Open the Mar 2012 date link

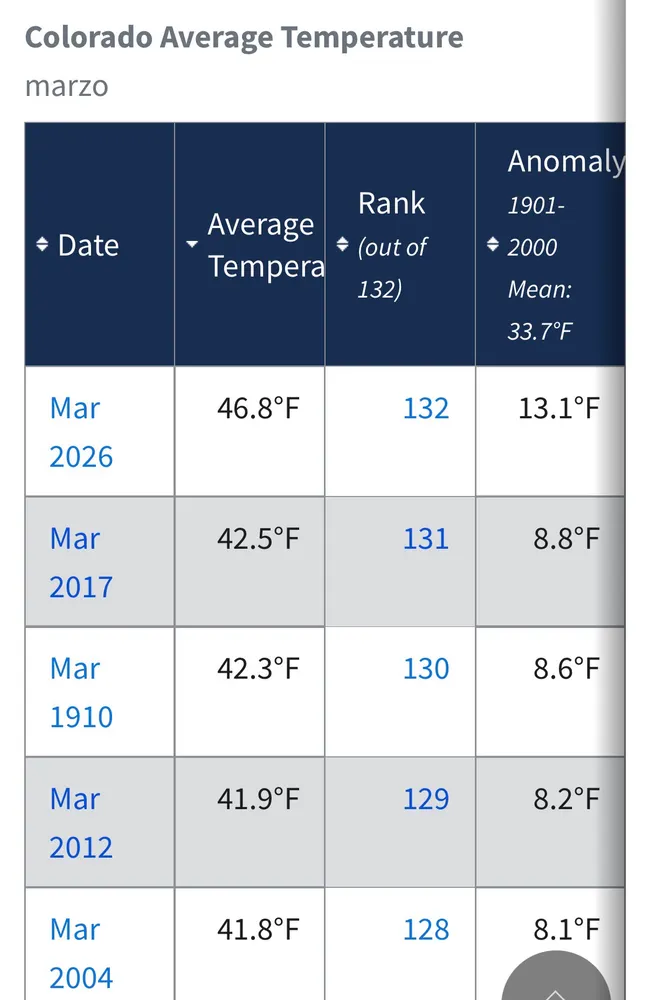[80, 823]
